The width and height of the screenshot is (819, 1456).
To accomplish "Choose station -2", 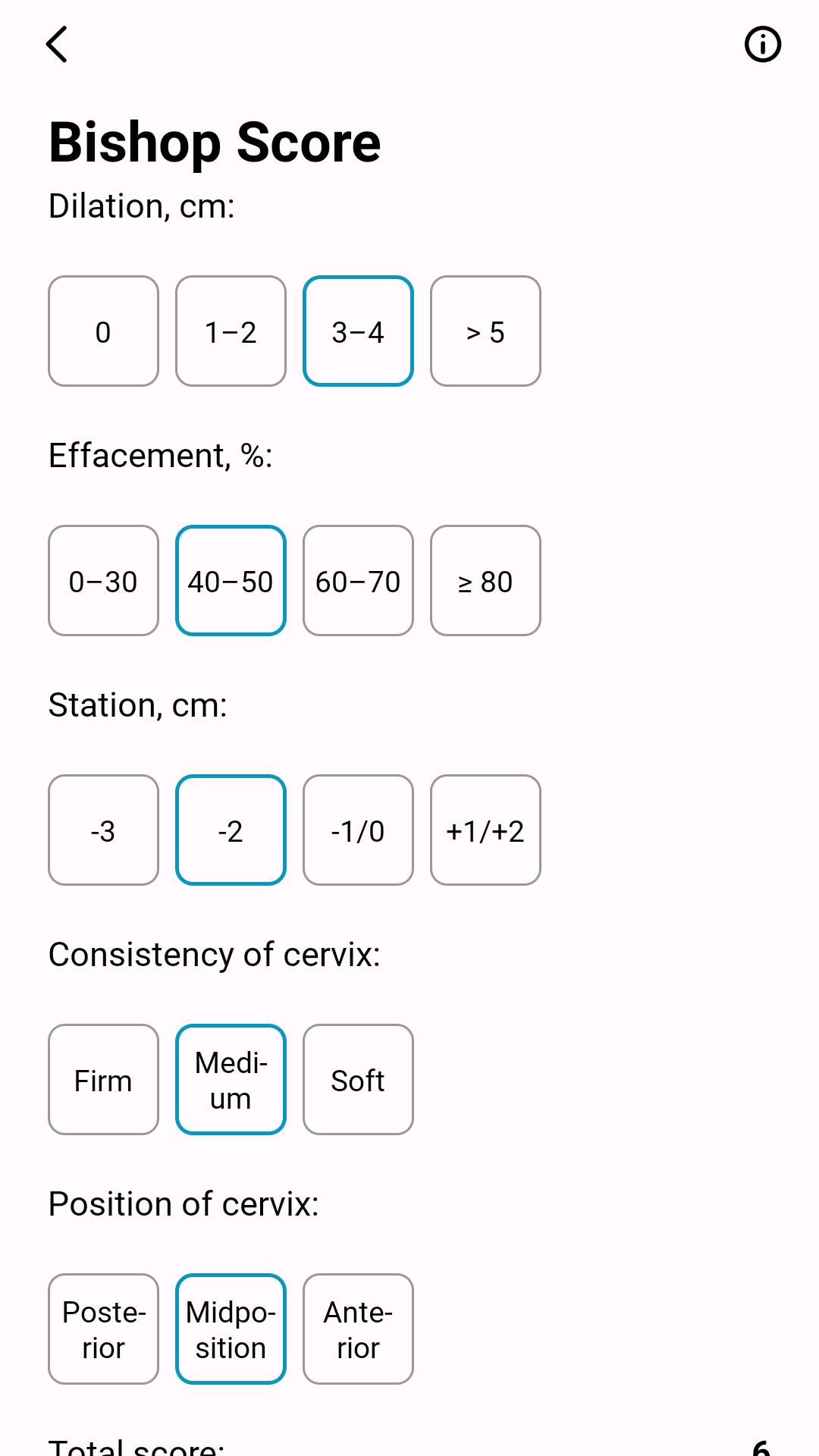I will 231,830.
